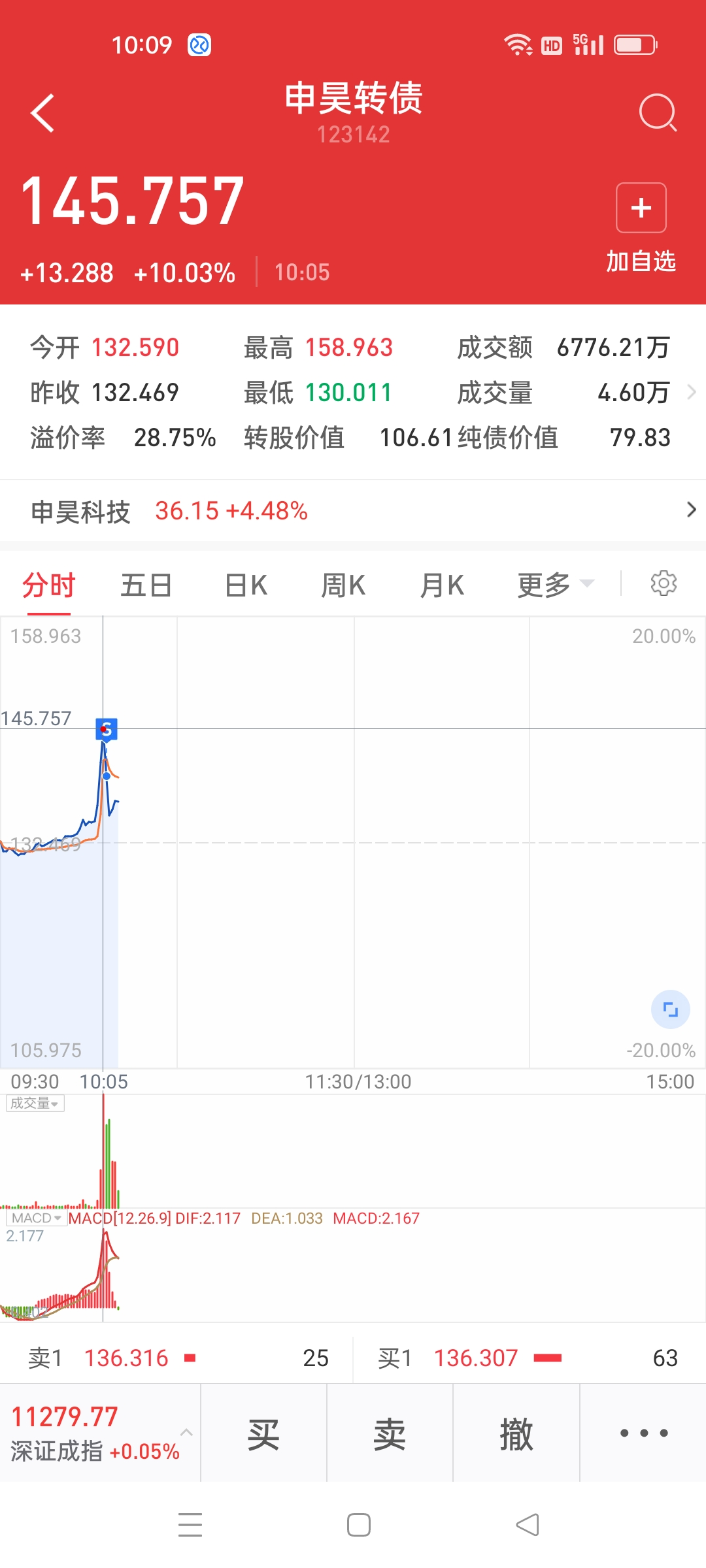This screenshot has height=1568, width=706.
Task: Open chart settings gear icon
Action: [x=664, y=583]
